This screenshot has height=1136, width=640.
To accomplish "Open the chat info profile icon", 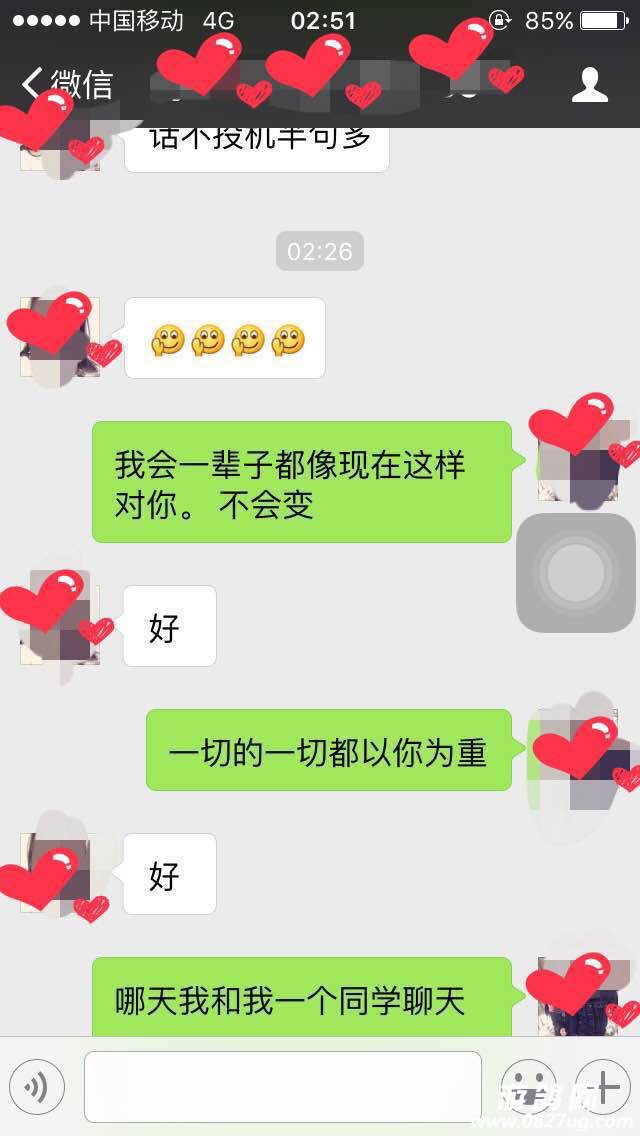I will coord(589,85).
